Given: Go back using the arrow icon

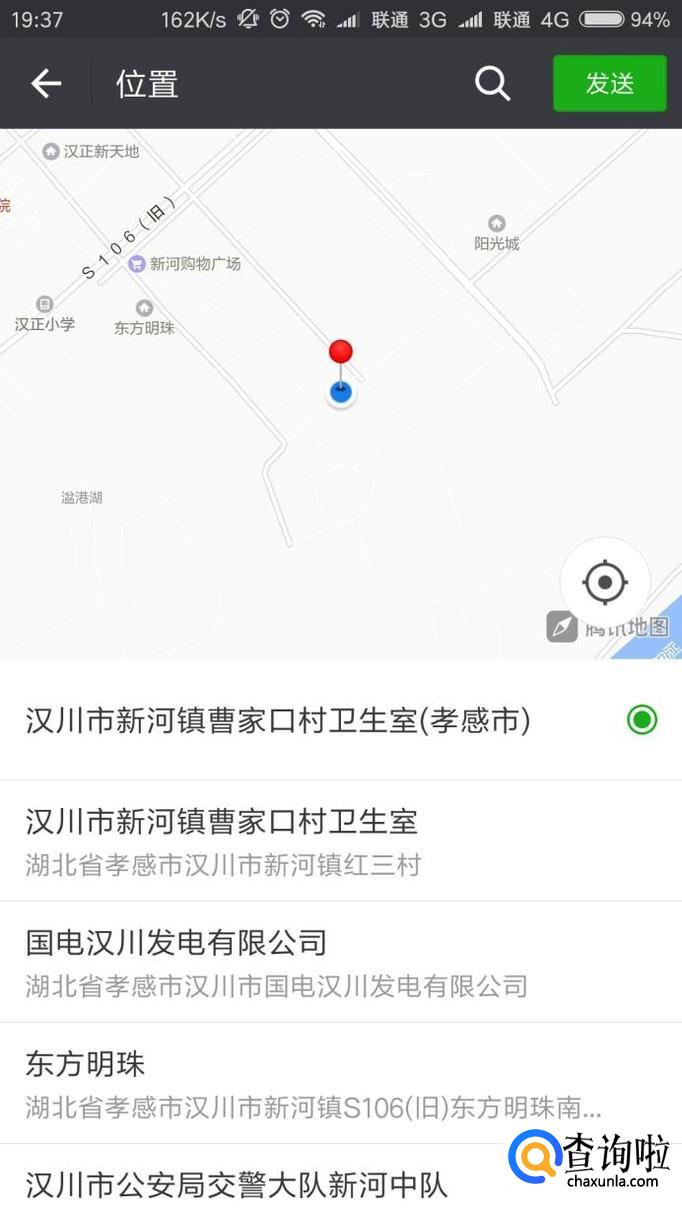Looking at the screenshot, I should 46,84.
